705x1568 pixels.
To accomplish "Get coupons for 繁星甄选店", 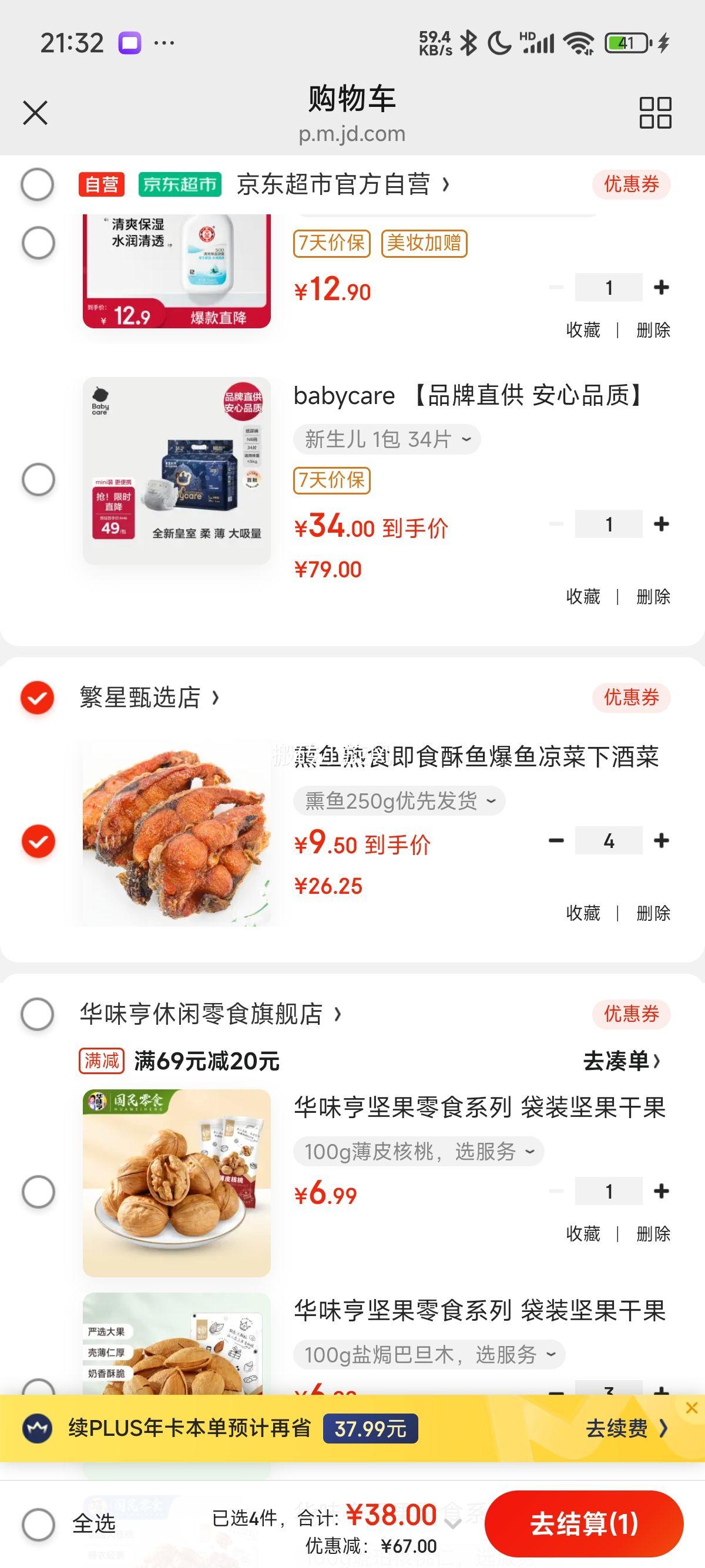I will click(x=631, y=698).
